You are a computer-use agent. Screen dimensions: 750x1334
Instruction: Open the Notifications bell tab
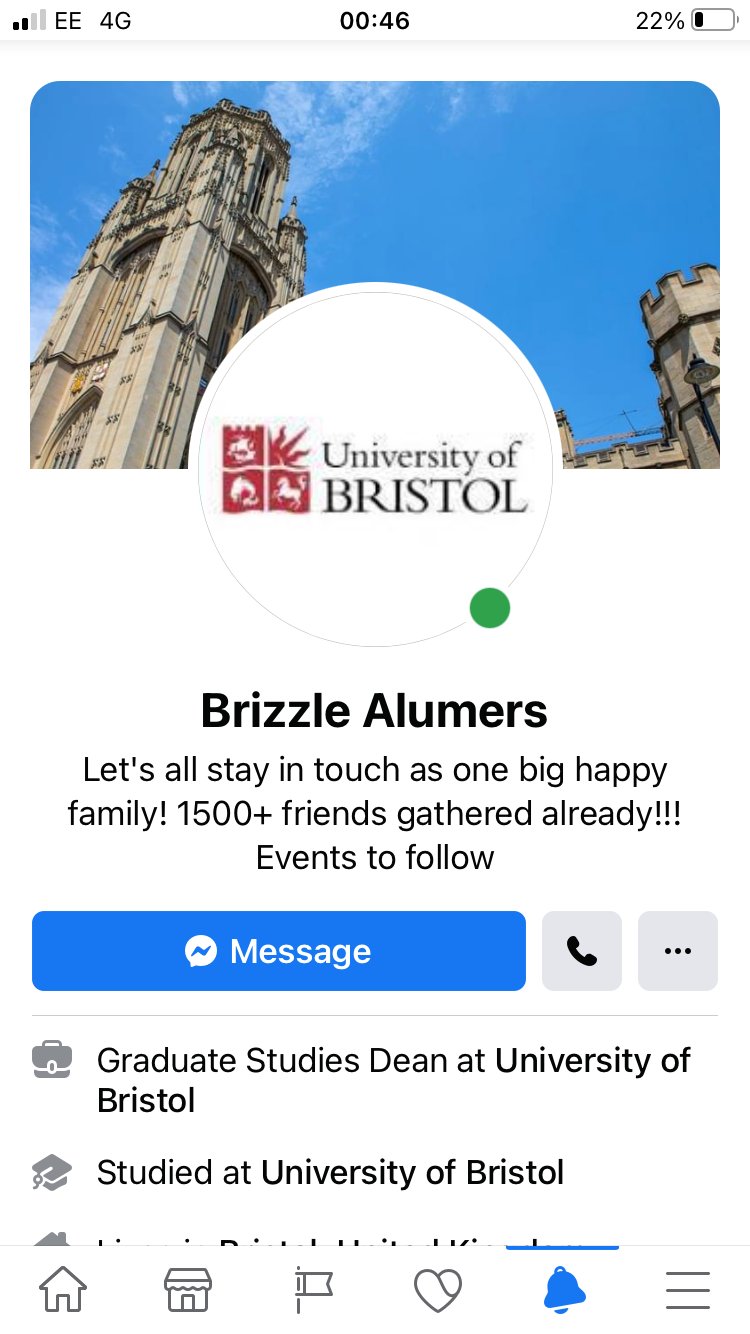point(564,1290)
